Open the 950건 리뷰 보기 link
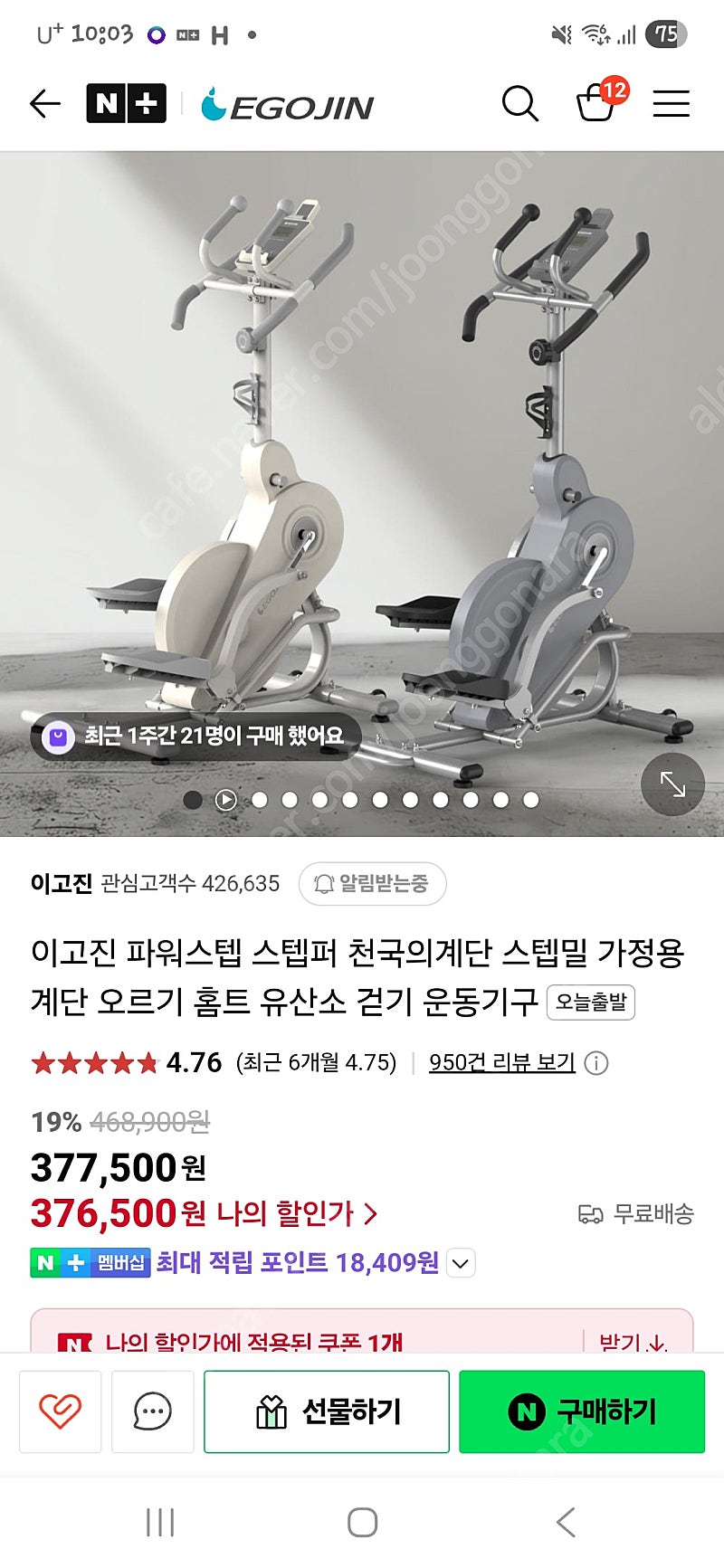Viewport: 724px width, 1568px height. (x=502, y=1062)
